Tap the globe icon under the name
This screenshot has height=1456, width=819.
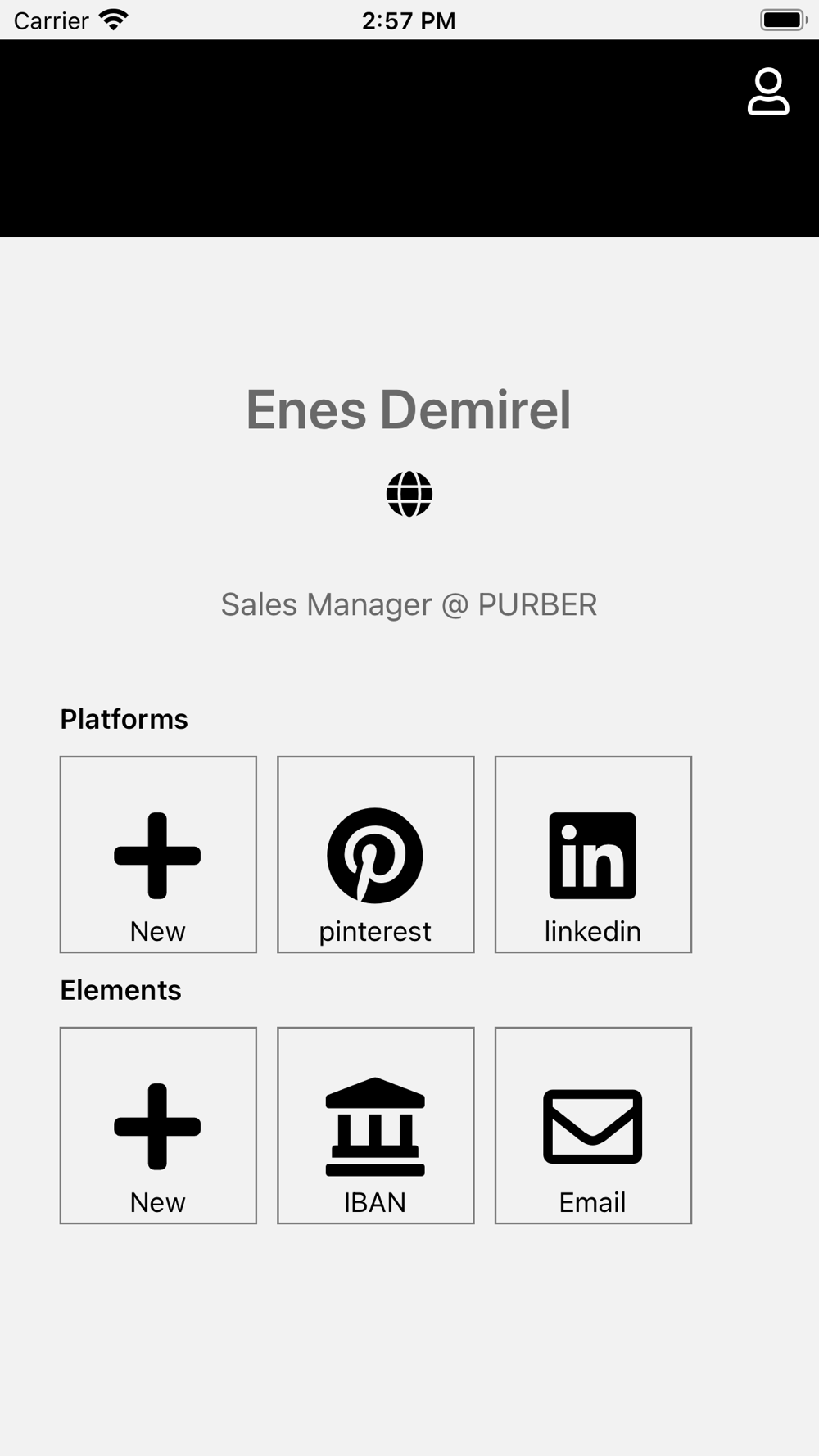(409, 494)
